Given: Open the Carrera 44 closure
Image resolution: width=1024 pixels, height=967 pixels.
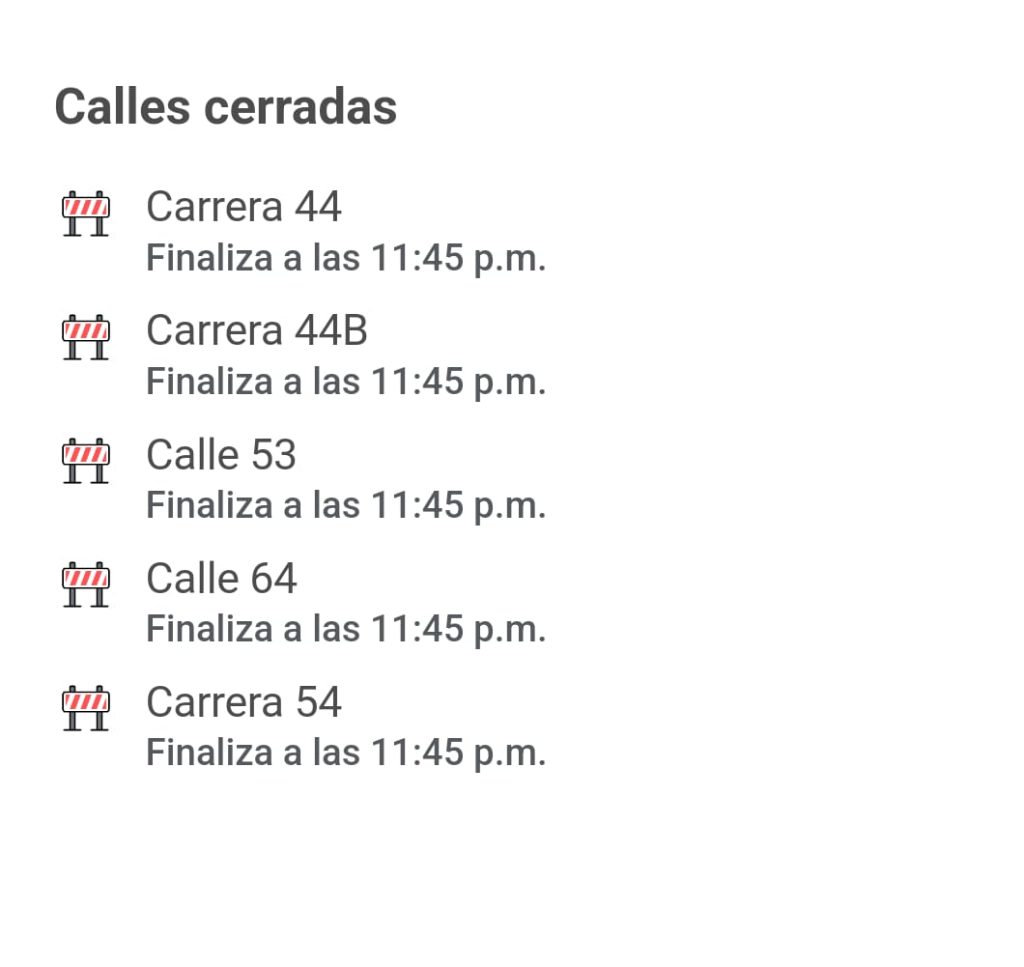Looking at the screenshot, I should point(244,208).
